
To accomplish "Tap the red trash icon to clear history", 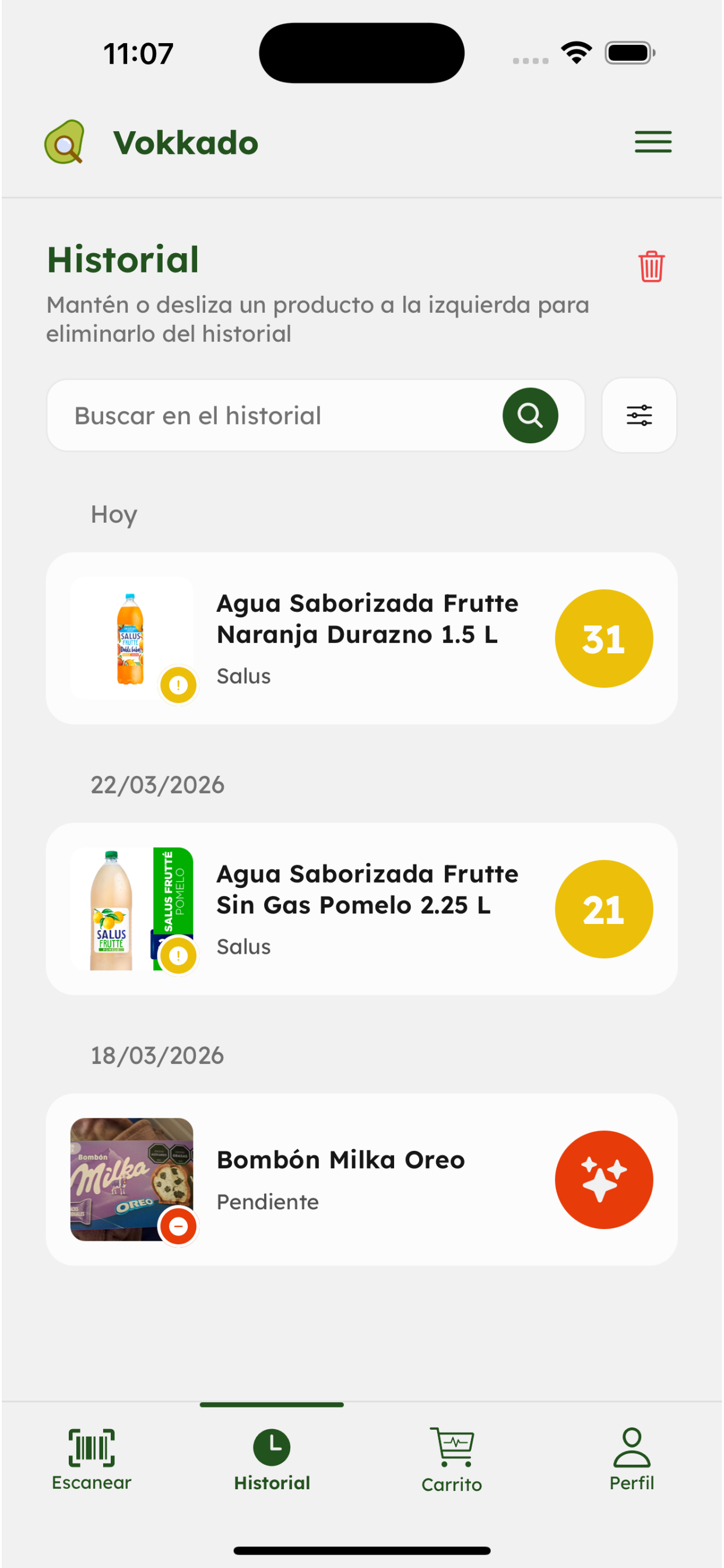I will point(651,266).
